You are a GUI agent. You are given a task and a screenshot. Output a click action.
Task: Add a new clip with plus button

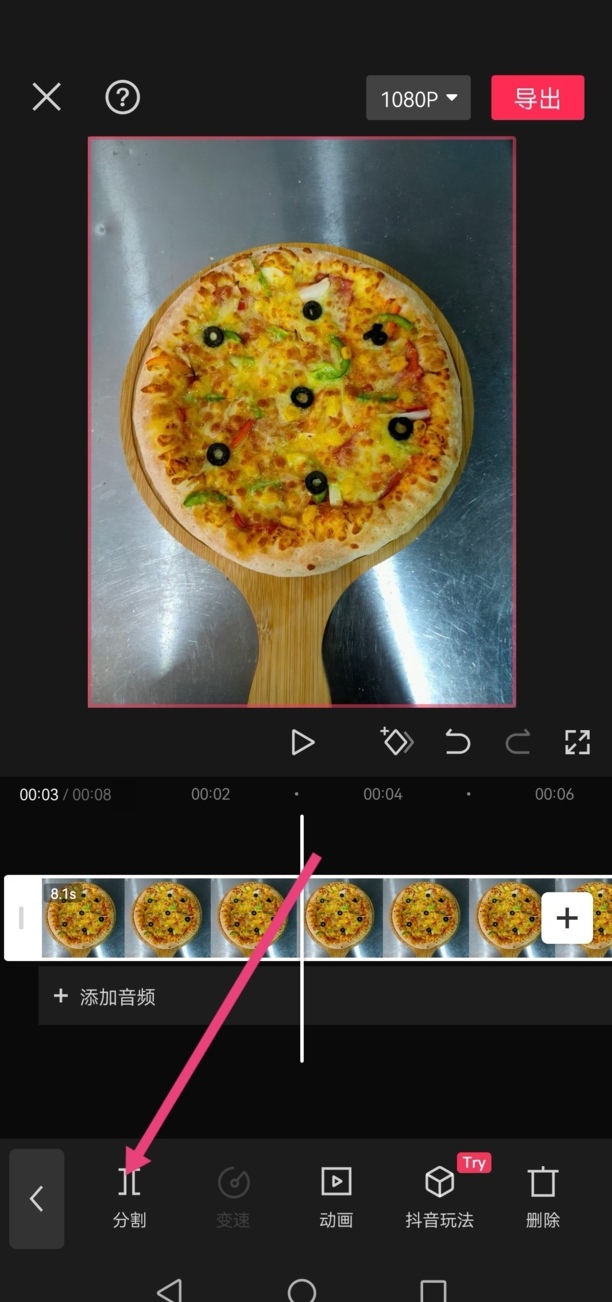pyautogui.click(x=567, y=918)
